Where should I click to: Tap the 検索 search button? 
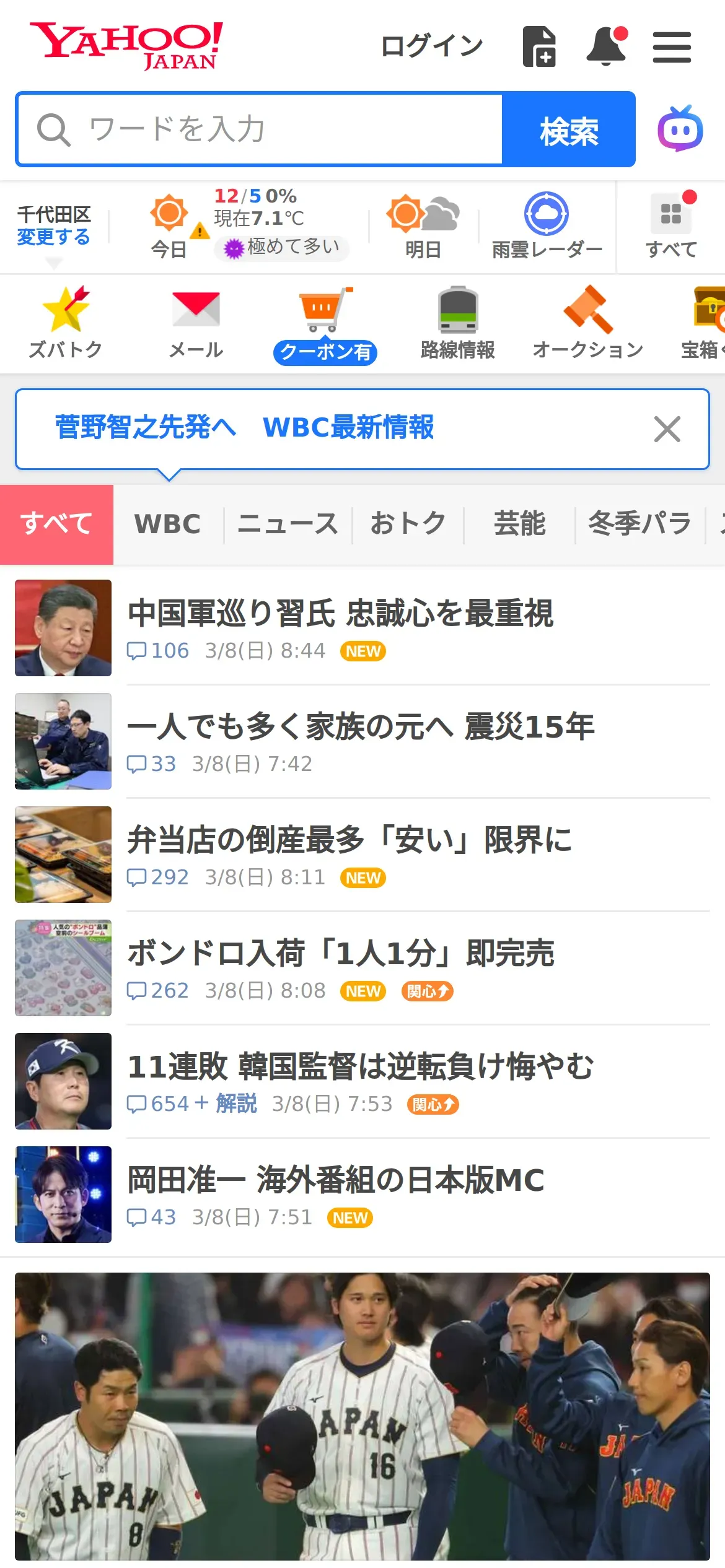tap(568, 129)
